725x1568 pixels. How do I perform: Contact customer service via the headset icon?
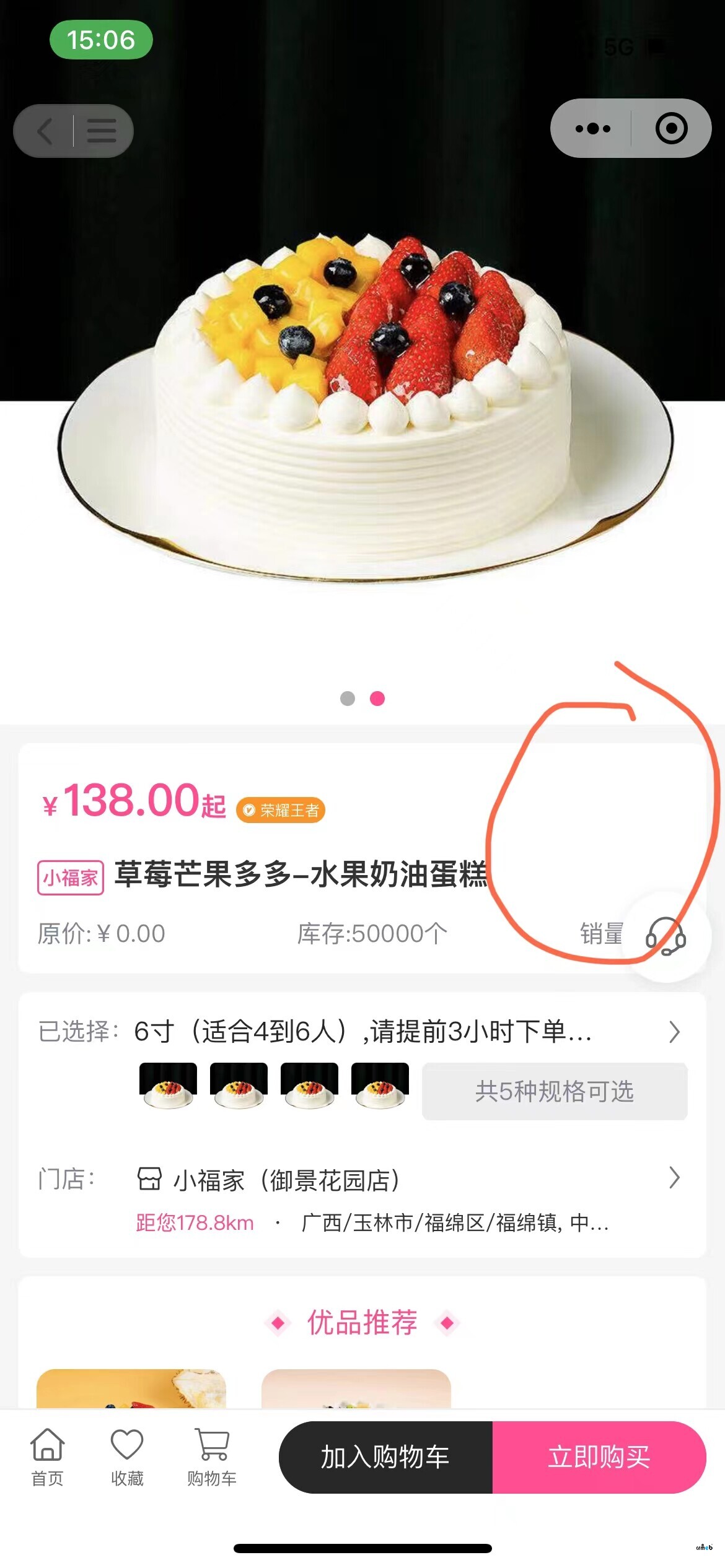point(666,937)
